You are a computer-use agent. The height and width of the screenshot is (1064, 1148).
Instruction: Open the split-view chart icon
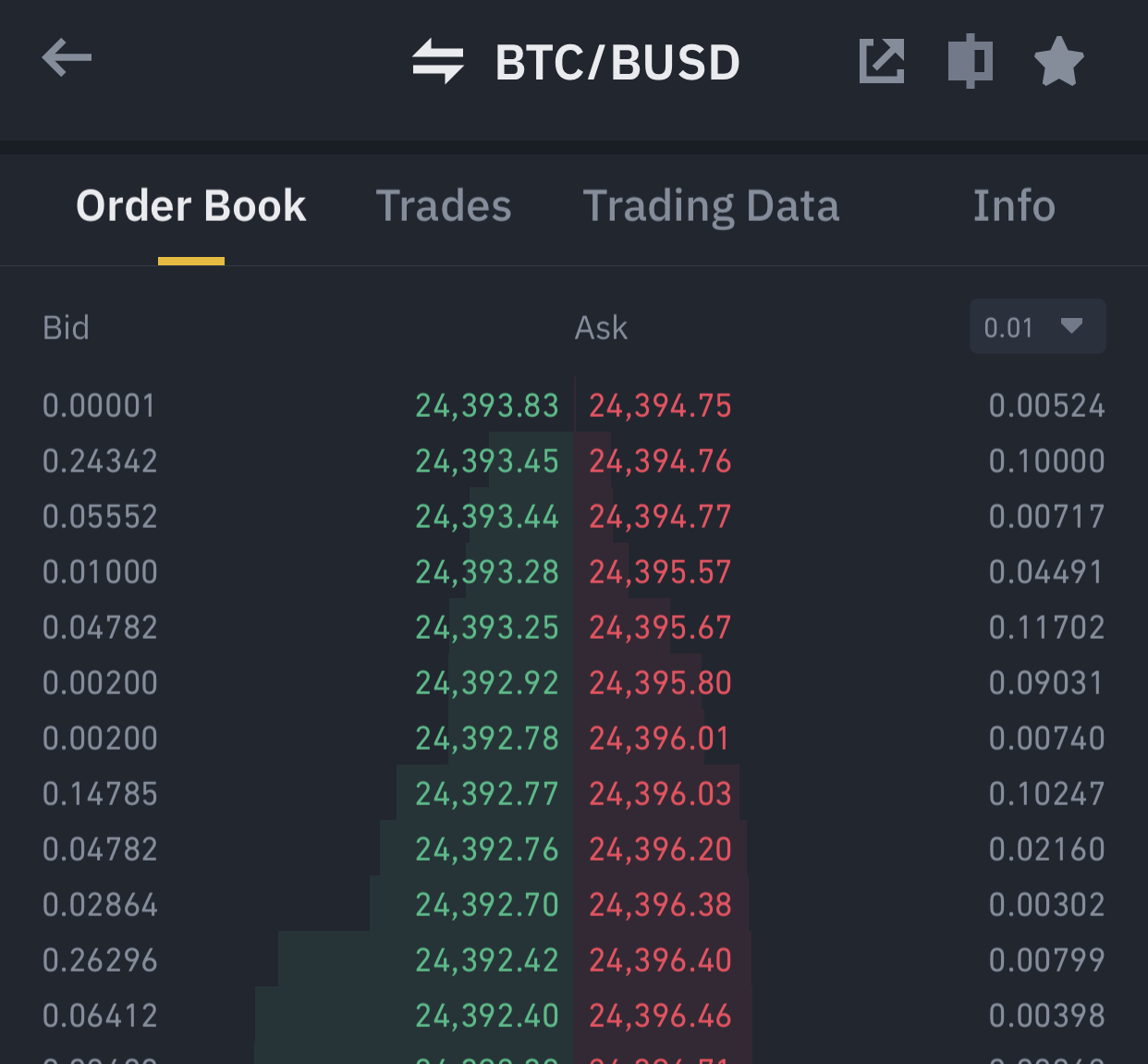970,62
